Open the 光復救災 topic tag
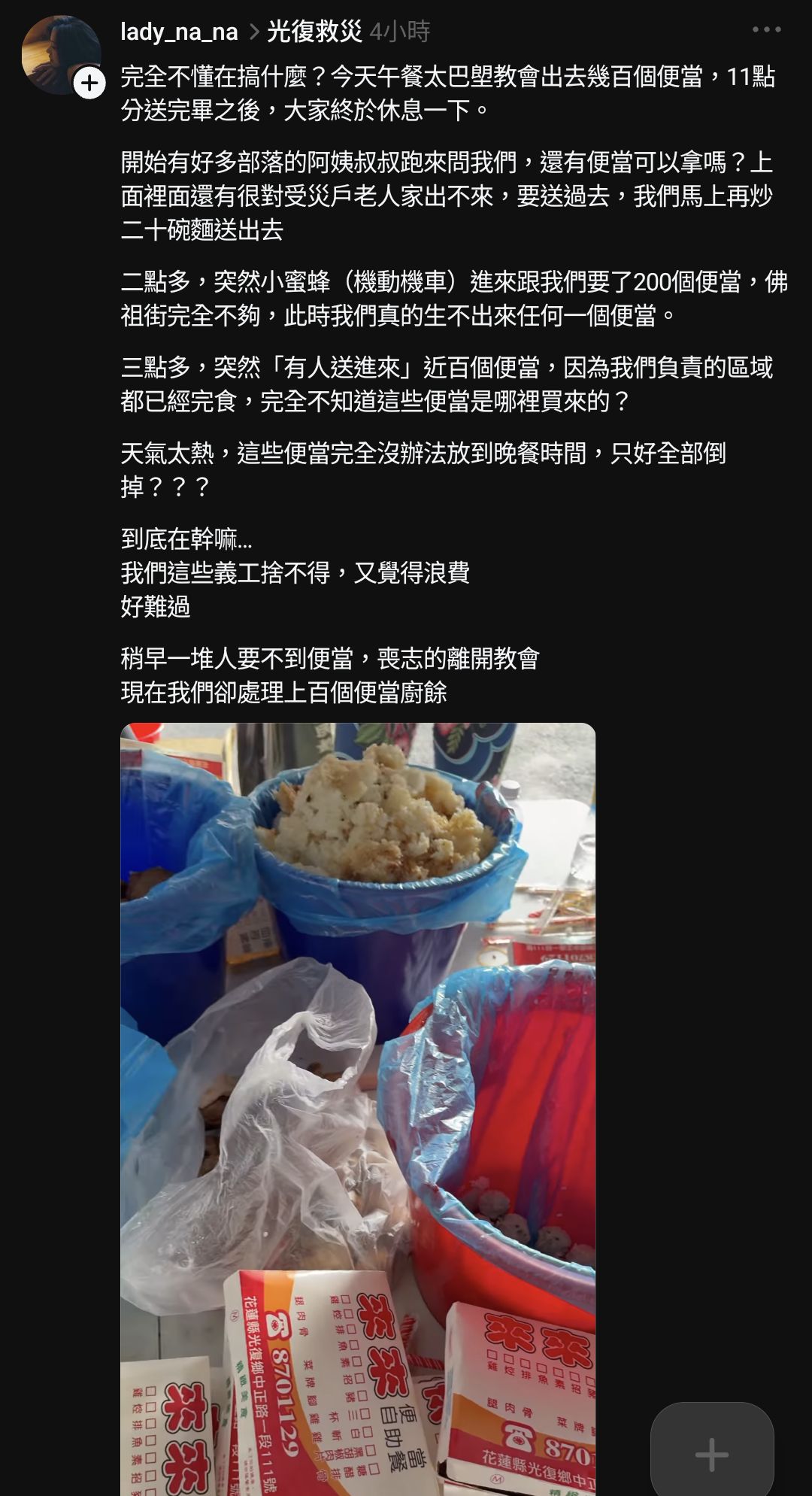812x1496 pixels. click(x=314, y=32)
